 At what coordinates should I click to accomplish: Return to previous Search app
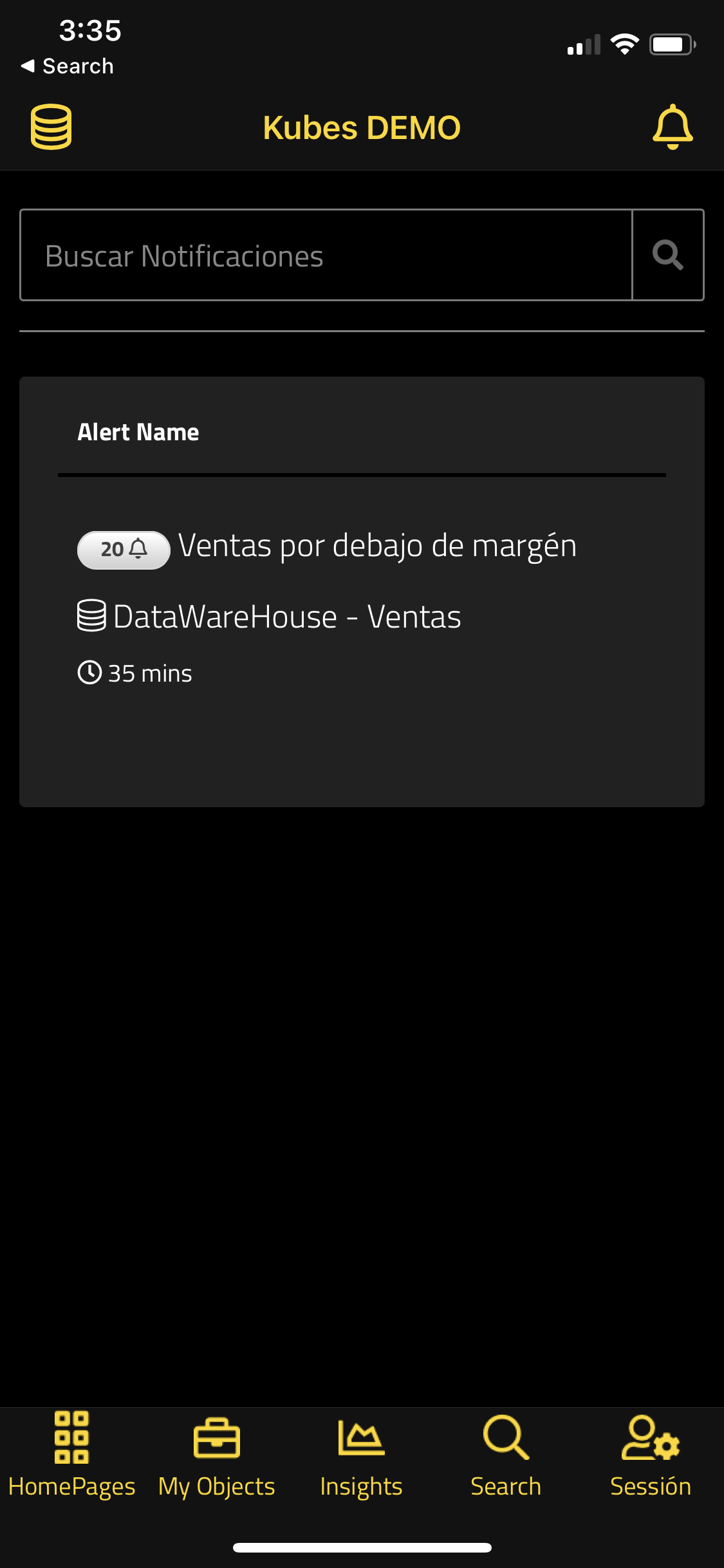pos(68,66)
